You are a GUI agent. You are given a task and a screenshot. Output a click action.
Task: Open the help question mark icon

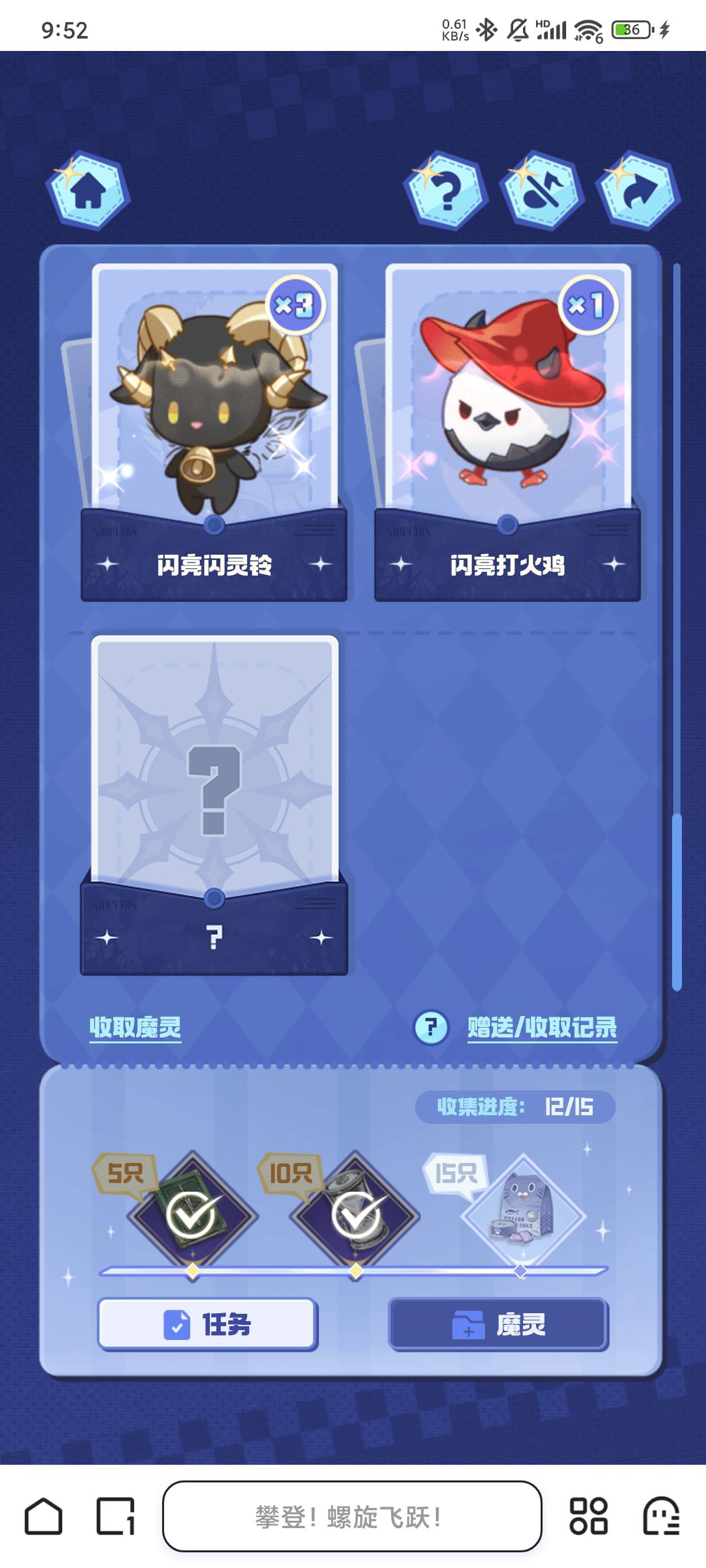click(x=446, y=191)
